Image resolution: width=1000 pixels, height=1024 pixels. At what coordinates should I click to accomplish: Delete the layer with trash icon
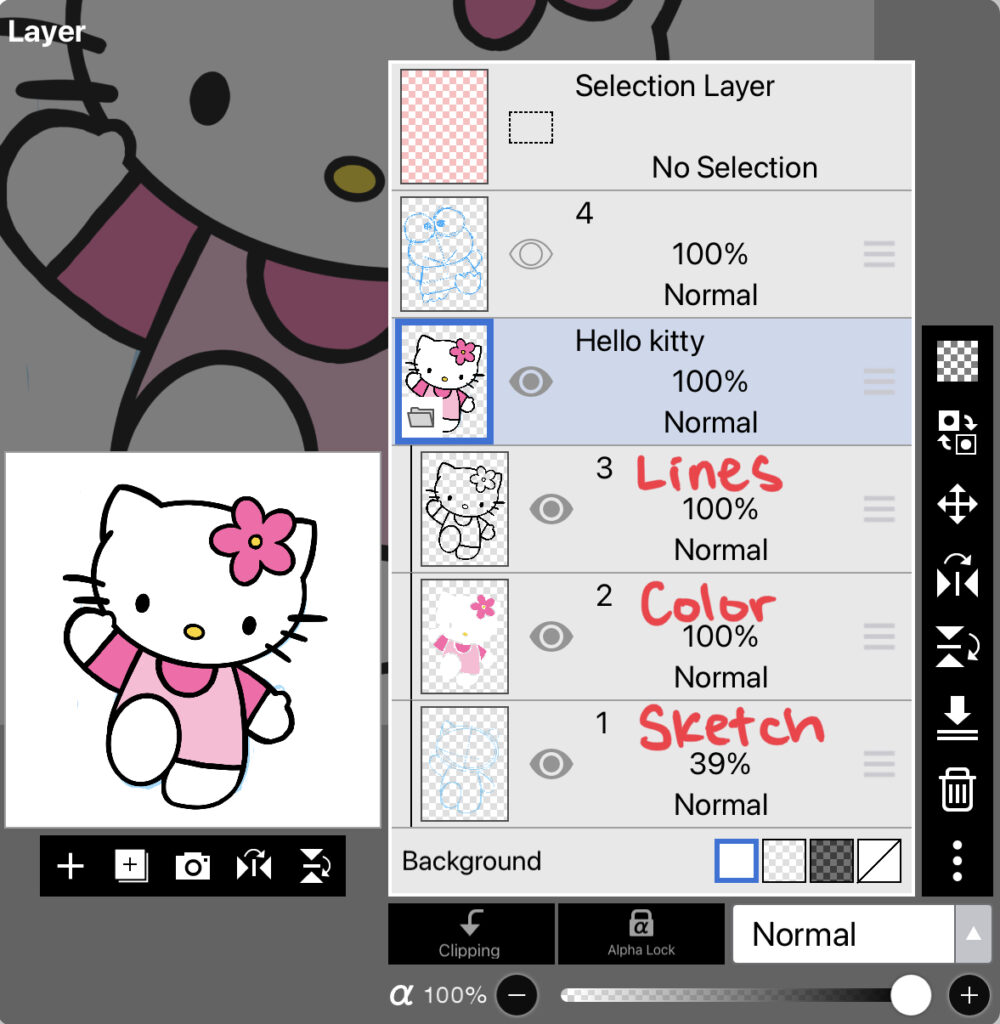coord(957,789)
